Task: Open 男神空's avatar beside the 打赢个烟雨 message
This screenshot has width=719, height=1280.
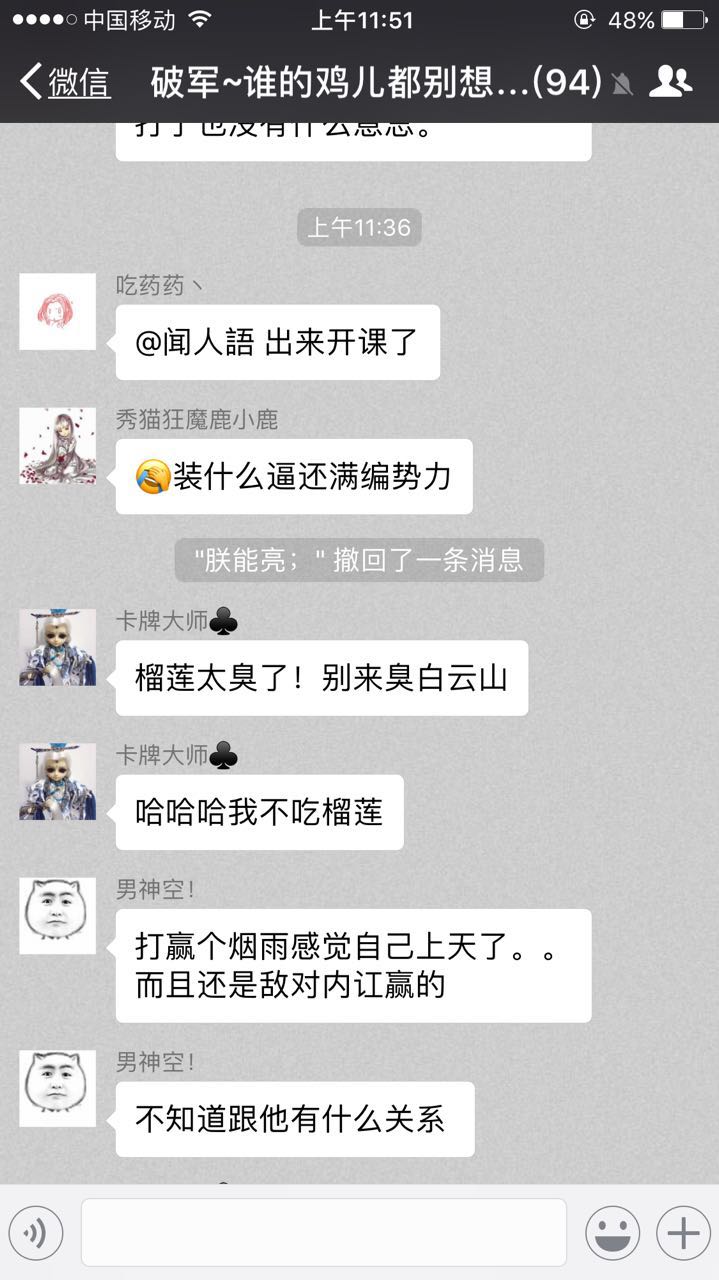Action: click(58, 915)
